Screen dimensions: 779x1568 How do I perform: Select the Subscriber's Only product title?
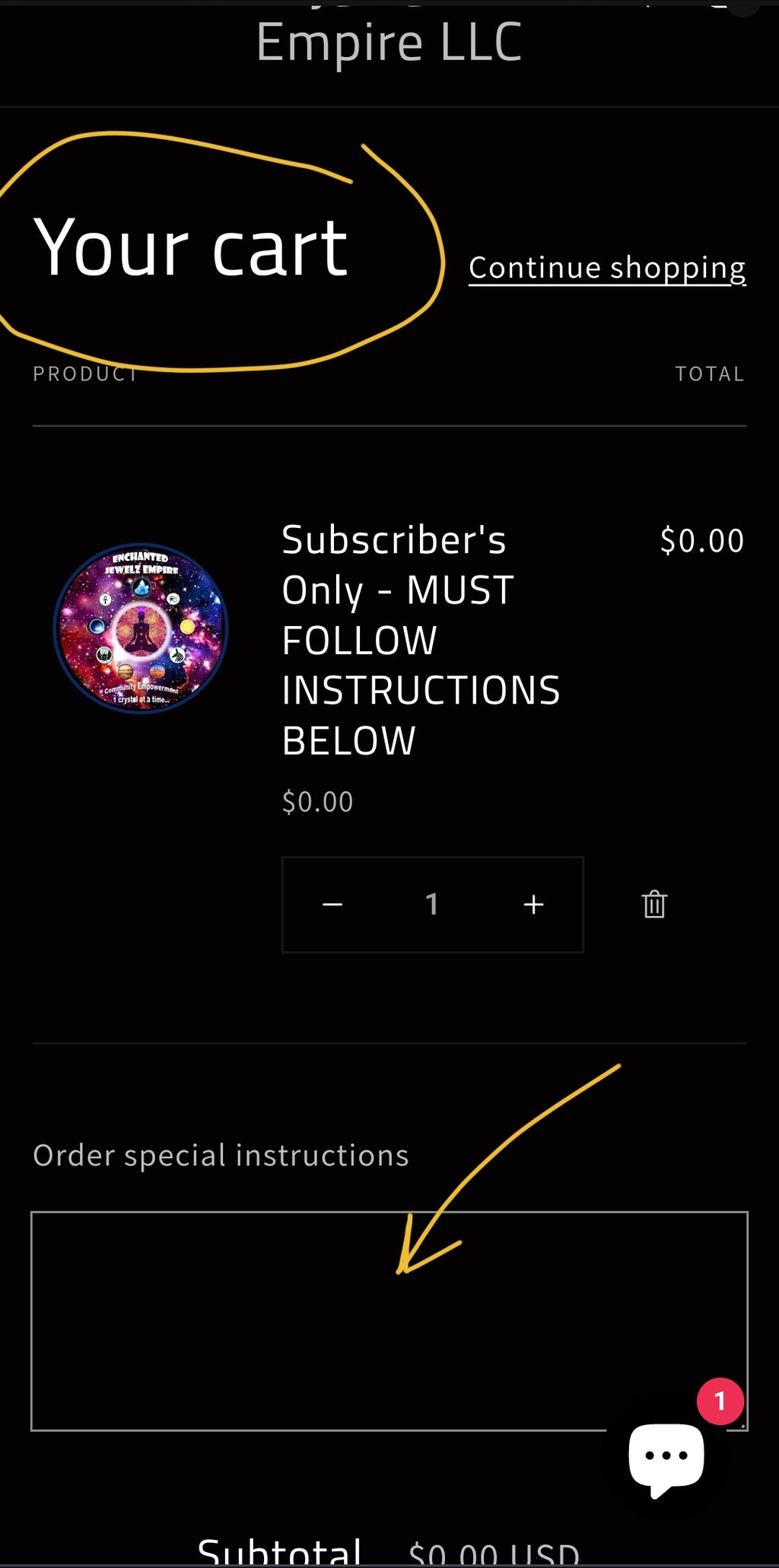pyautogui.click(x=421, y=640)
